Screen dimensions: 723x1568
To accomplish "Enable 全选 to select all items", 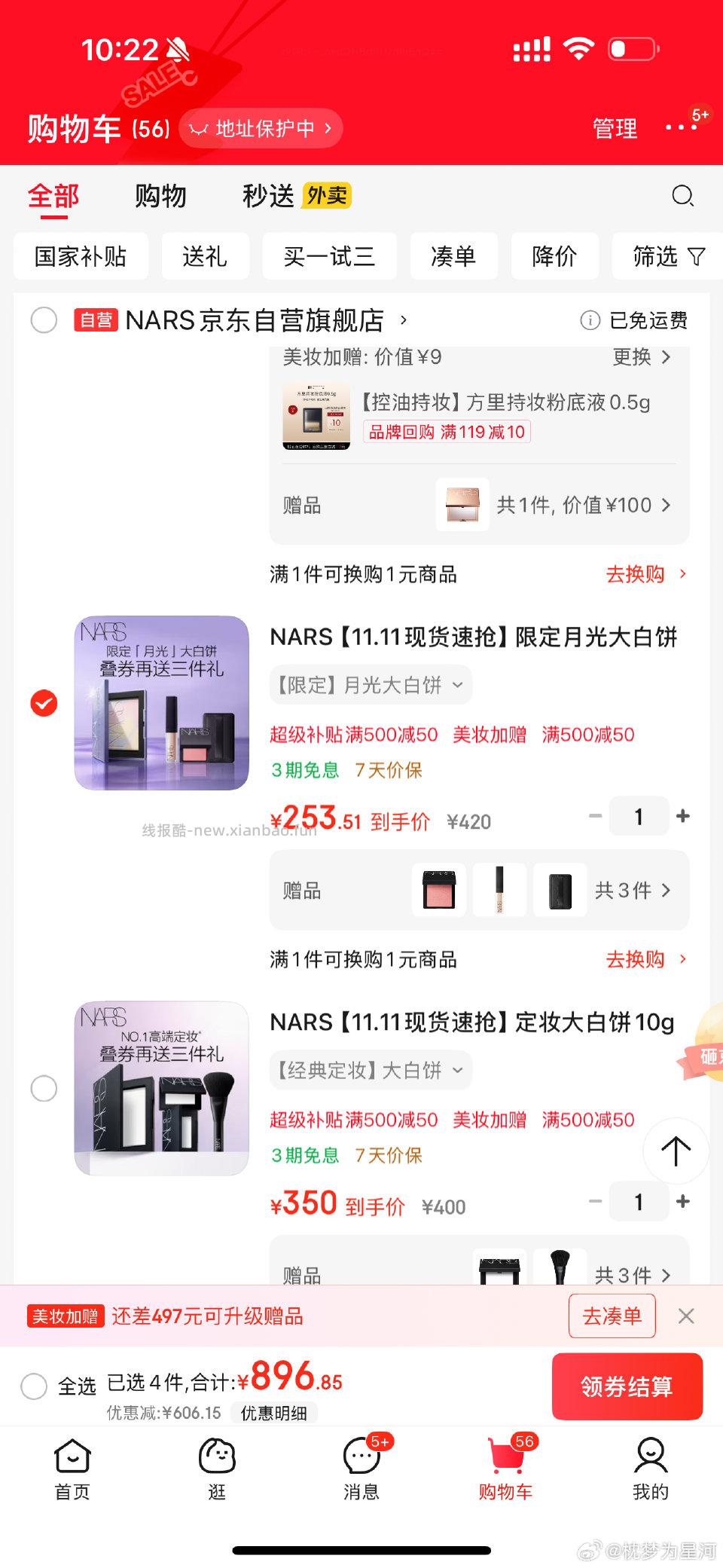I will coord(34,1386).
